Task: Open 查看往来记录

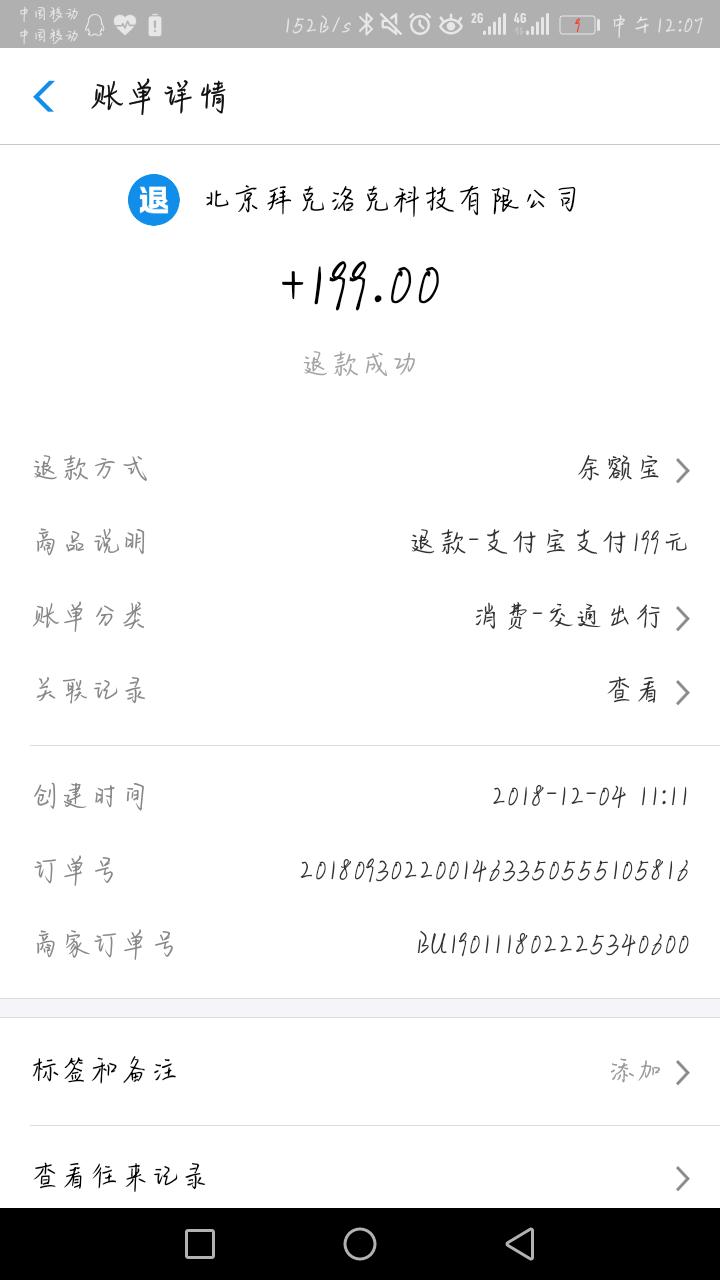Action: [360, 1177]
